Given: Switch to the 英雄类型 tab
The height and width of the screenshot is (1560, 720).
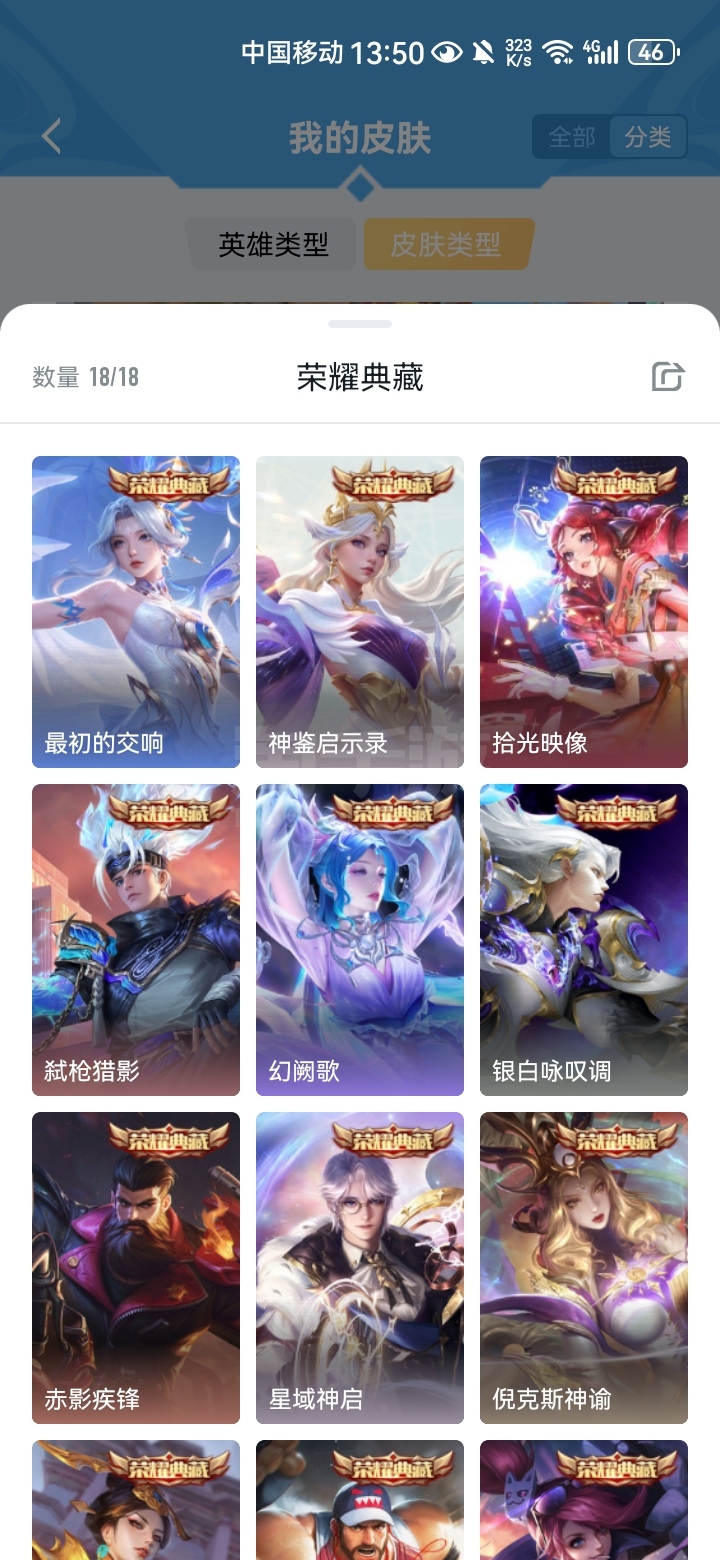Looking at the screenshot, I should tap(273, 245).
